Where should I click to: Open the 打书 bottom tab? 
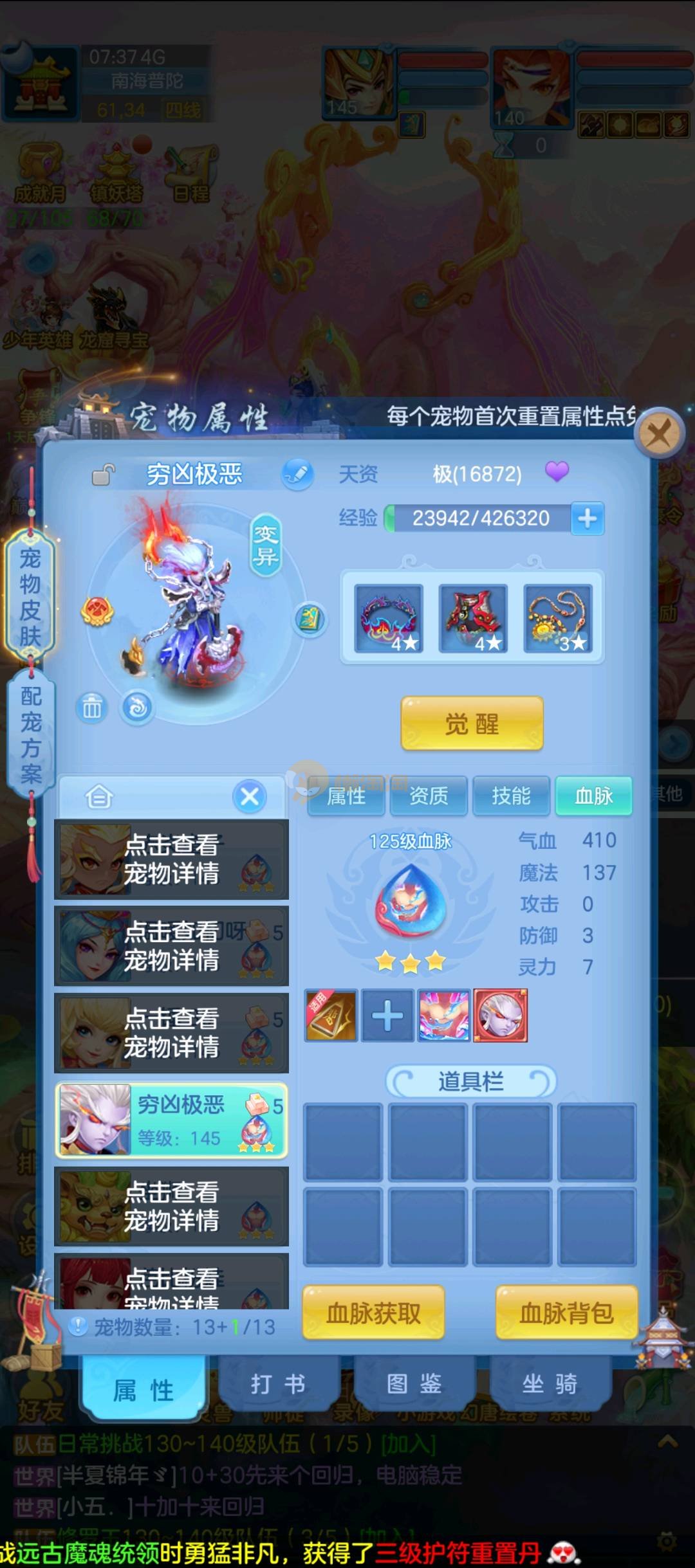[x=278, y=1383]
